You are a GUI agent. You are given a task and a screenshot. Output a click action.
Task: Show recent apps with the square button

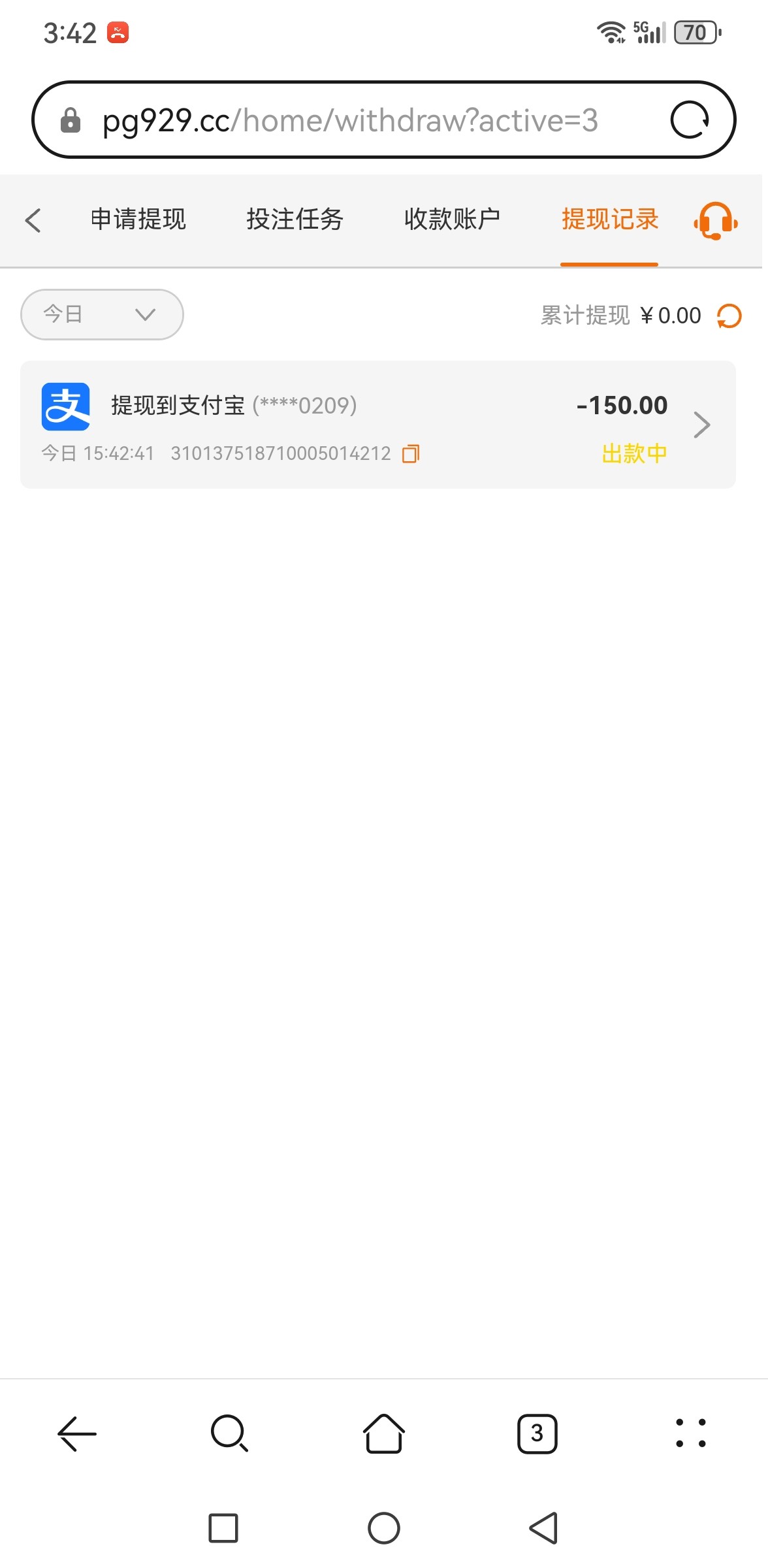pyautogui.click(x=223, y=1528)
